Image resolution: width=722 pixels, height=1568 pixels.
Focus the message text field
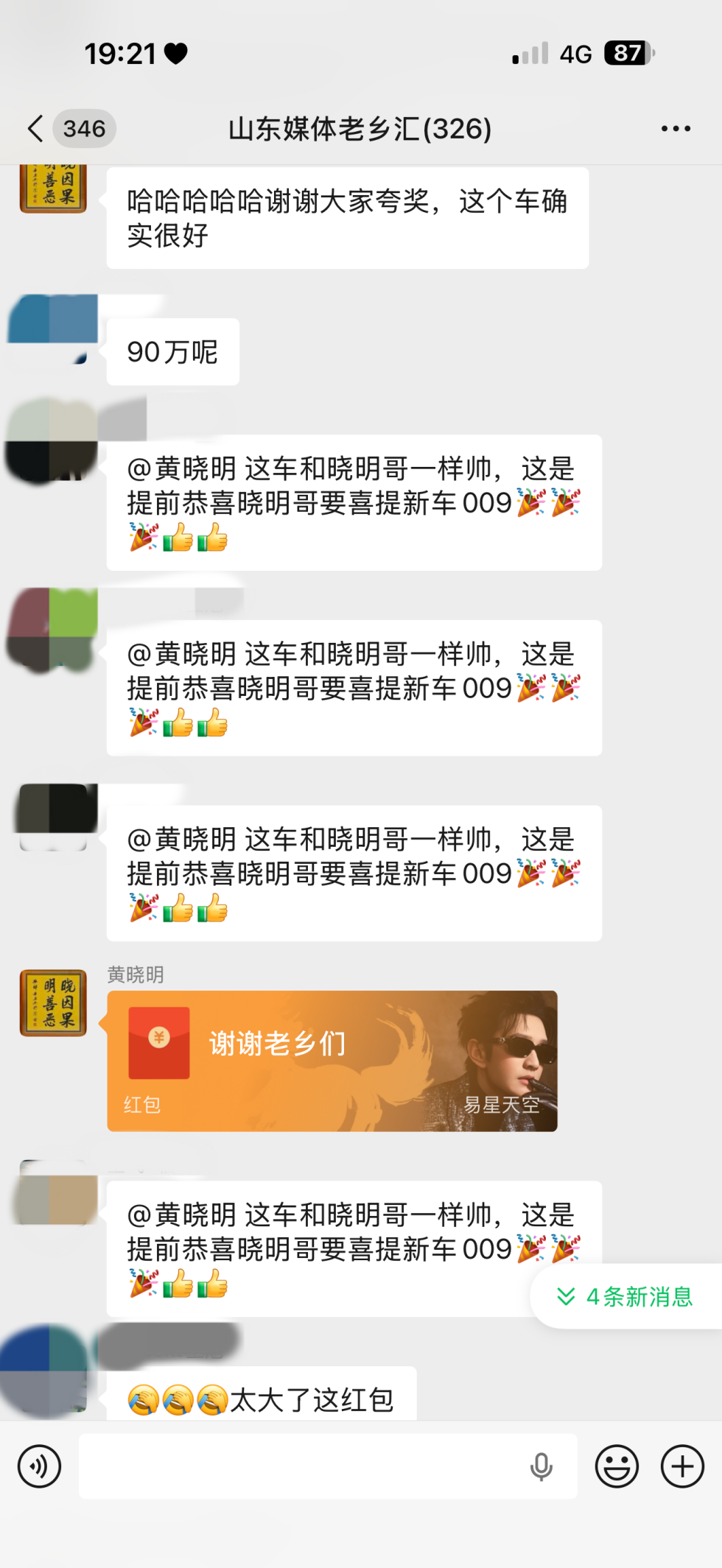point(302,1466)
